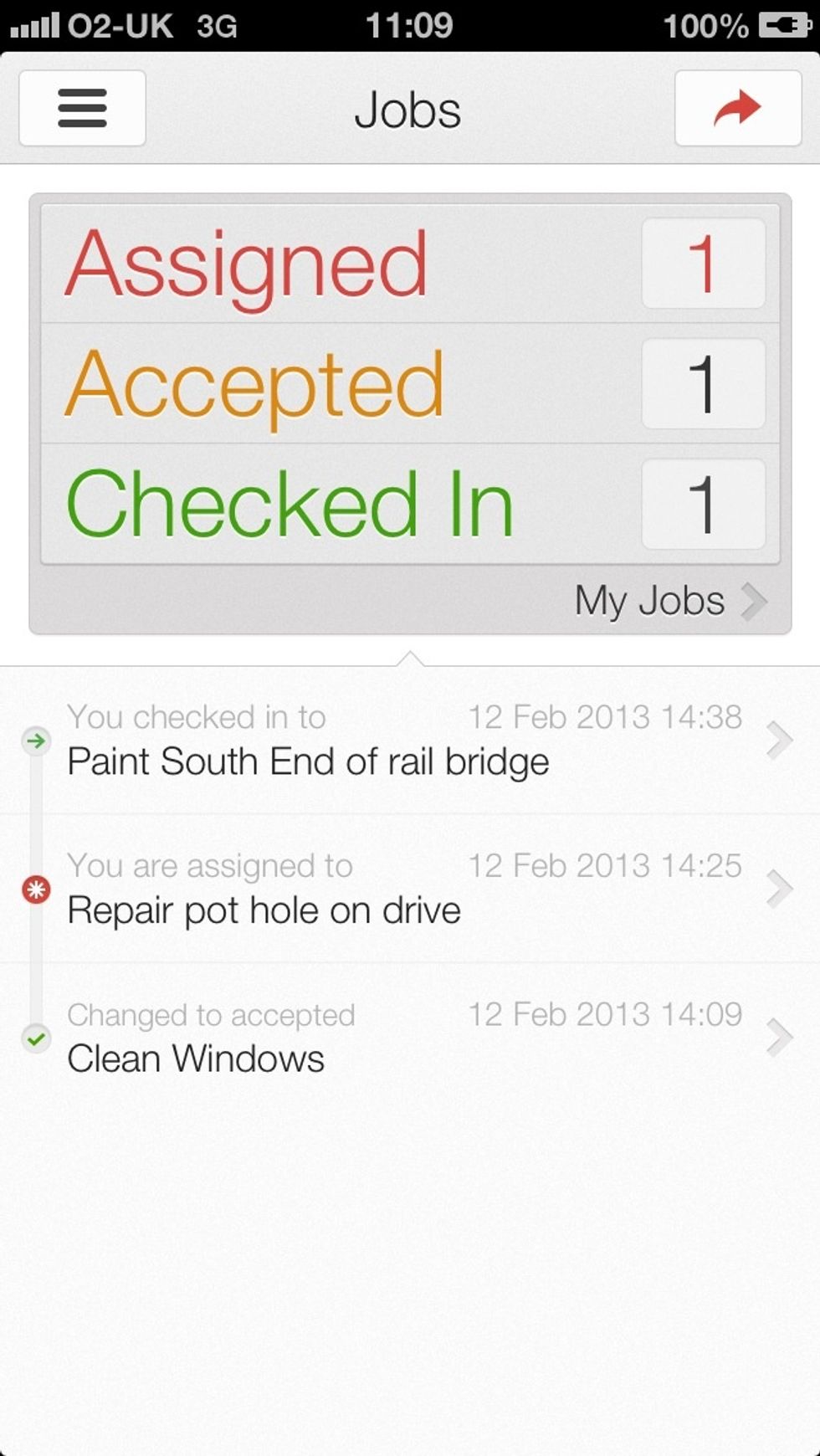820x1456 pixels.
Task: Select Repair pot hole on drive job
Action: tap(410, 889)
